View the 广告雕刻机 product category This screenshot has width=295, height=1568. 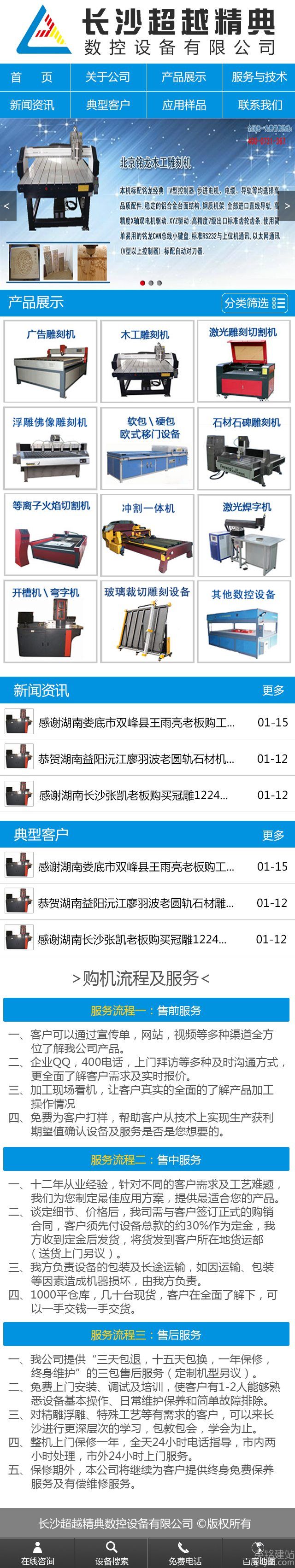51,362
